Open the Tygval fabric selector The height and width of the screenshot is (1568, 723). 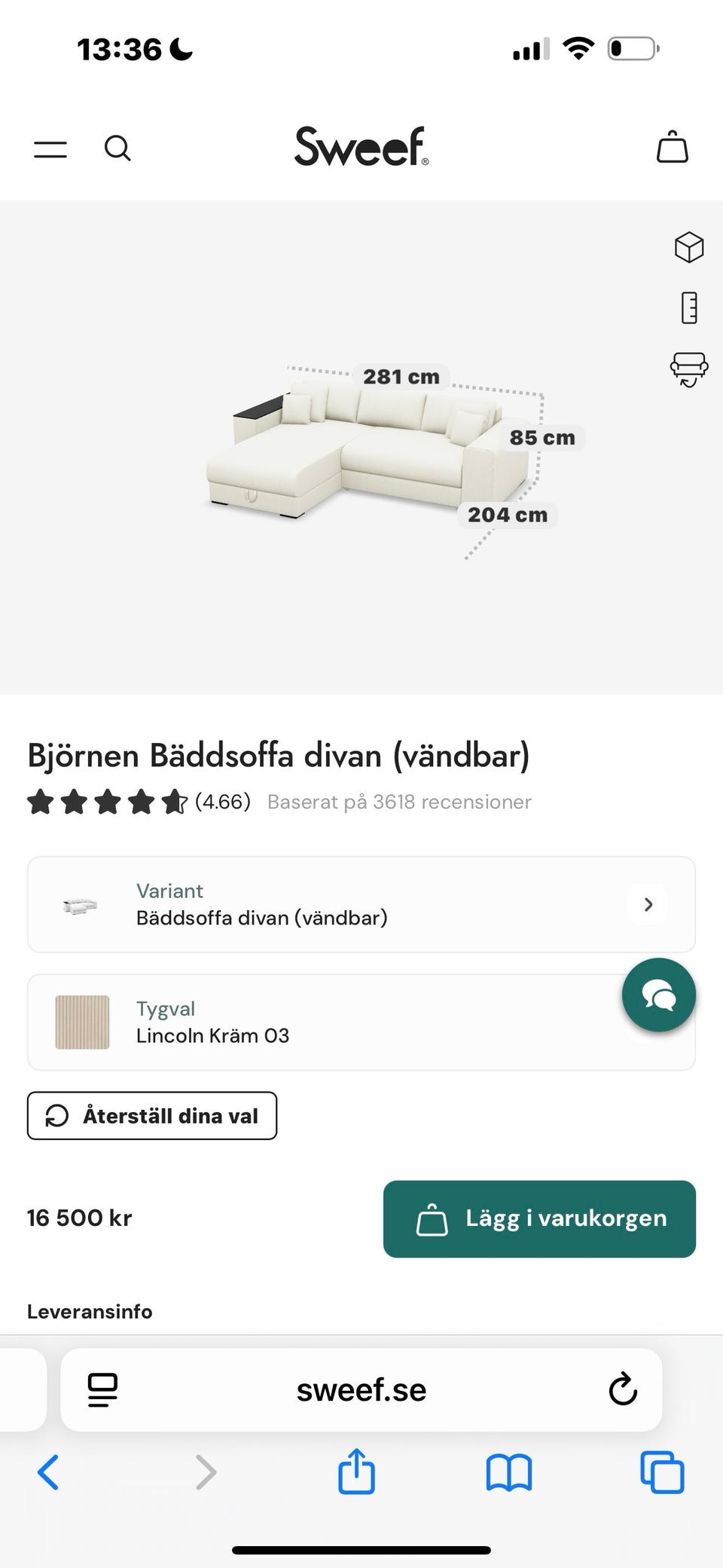click(x=324, y=1022)
